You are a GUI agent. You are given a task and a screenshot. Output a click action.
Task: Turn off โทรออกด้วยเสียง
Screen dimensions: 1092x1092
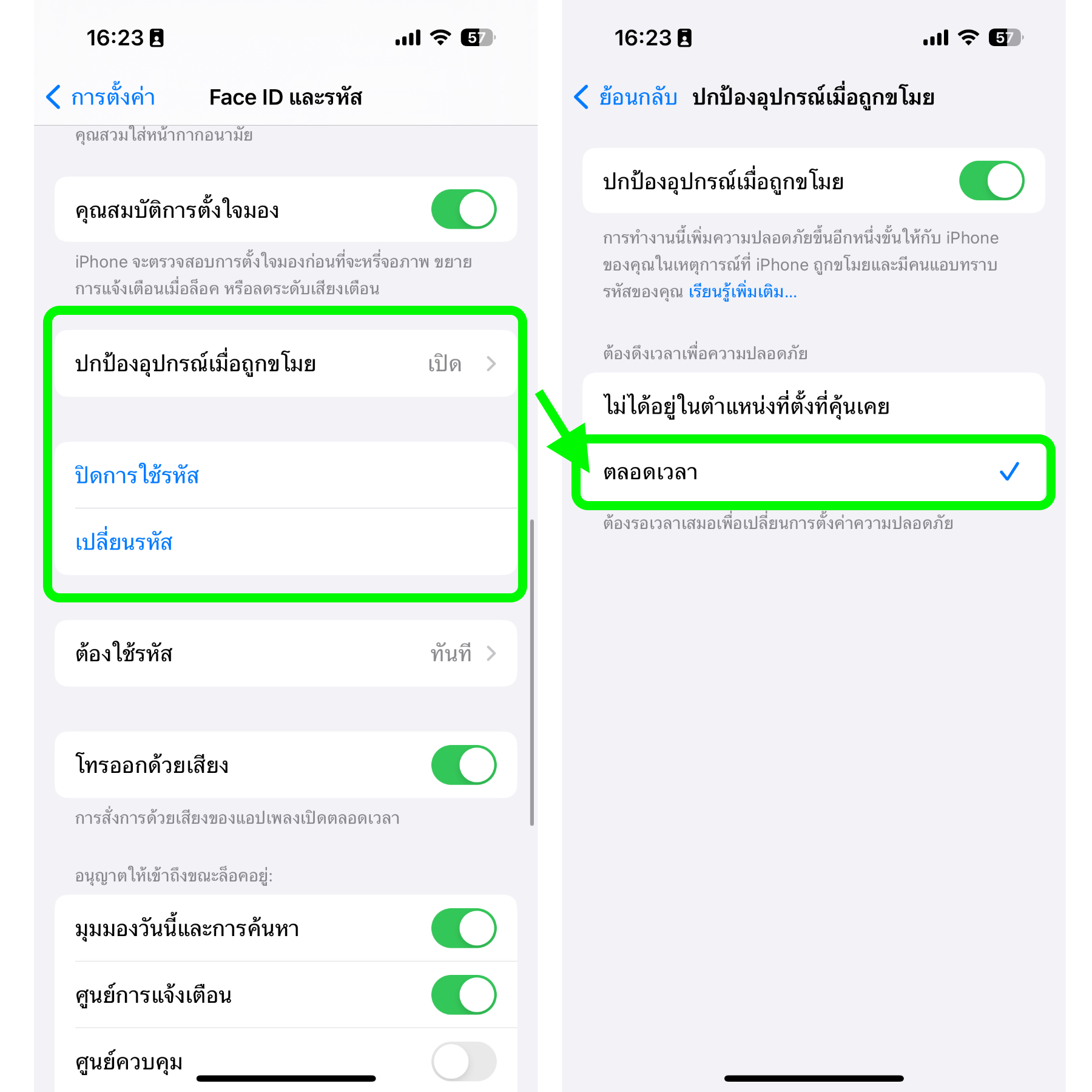tap(463, 765)
